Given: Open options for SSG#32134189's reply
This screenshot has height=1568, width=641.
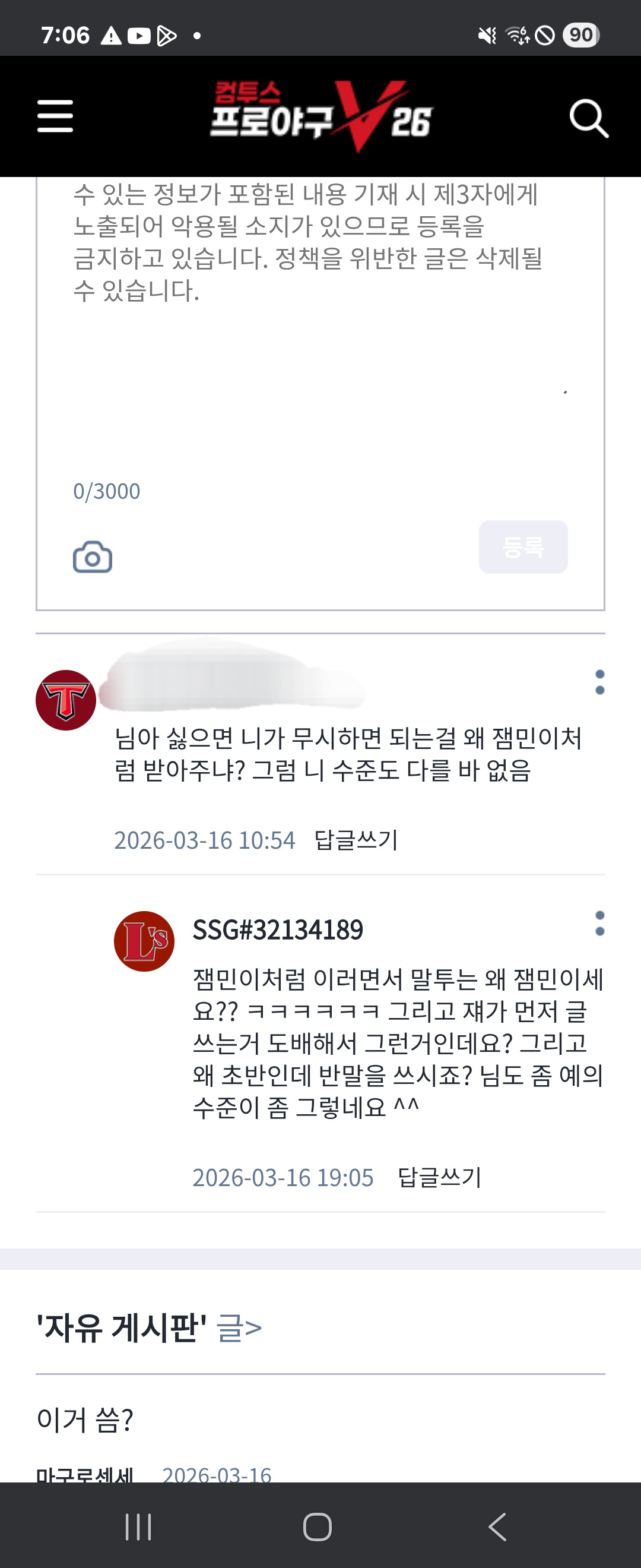Looking at the screenshot, I should [599, 924].
